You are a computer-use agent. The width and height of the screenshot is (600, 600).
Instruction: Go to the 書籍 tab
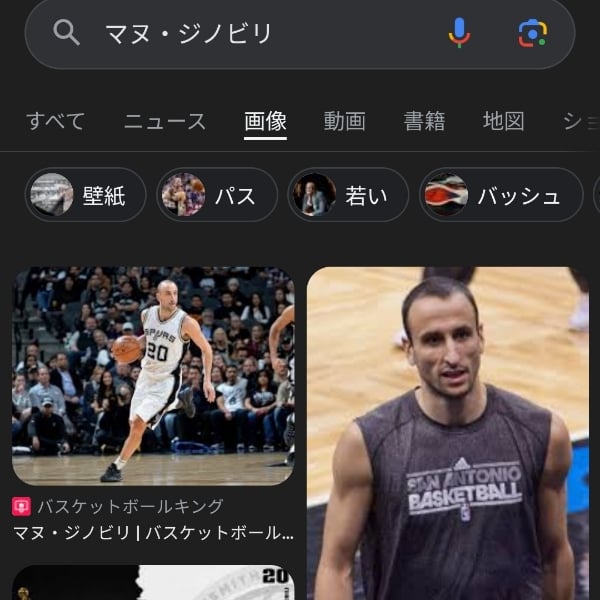[x=424, y=122]
